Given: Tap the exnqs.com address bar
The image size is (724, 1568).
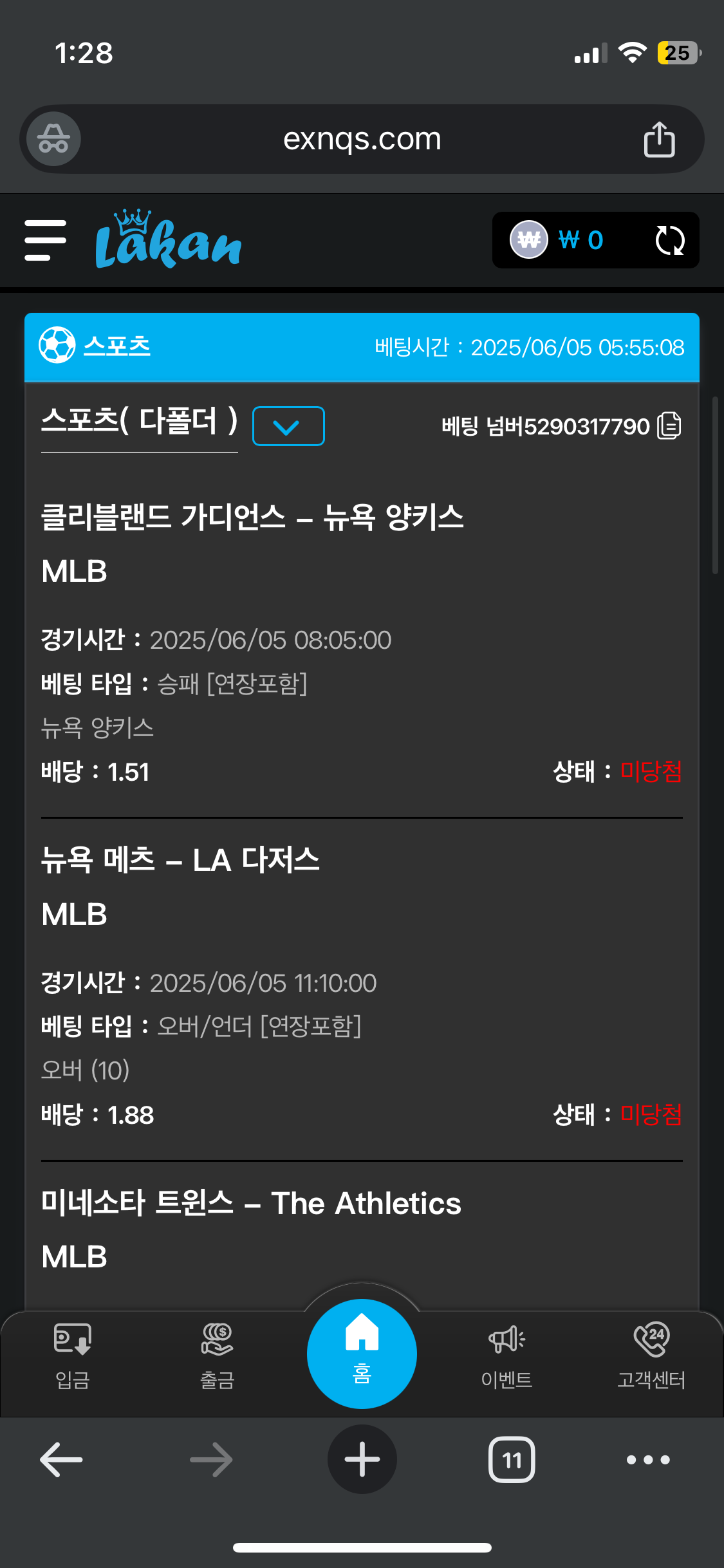Looking at the screenshot, I should click(x=362, y=139).
